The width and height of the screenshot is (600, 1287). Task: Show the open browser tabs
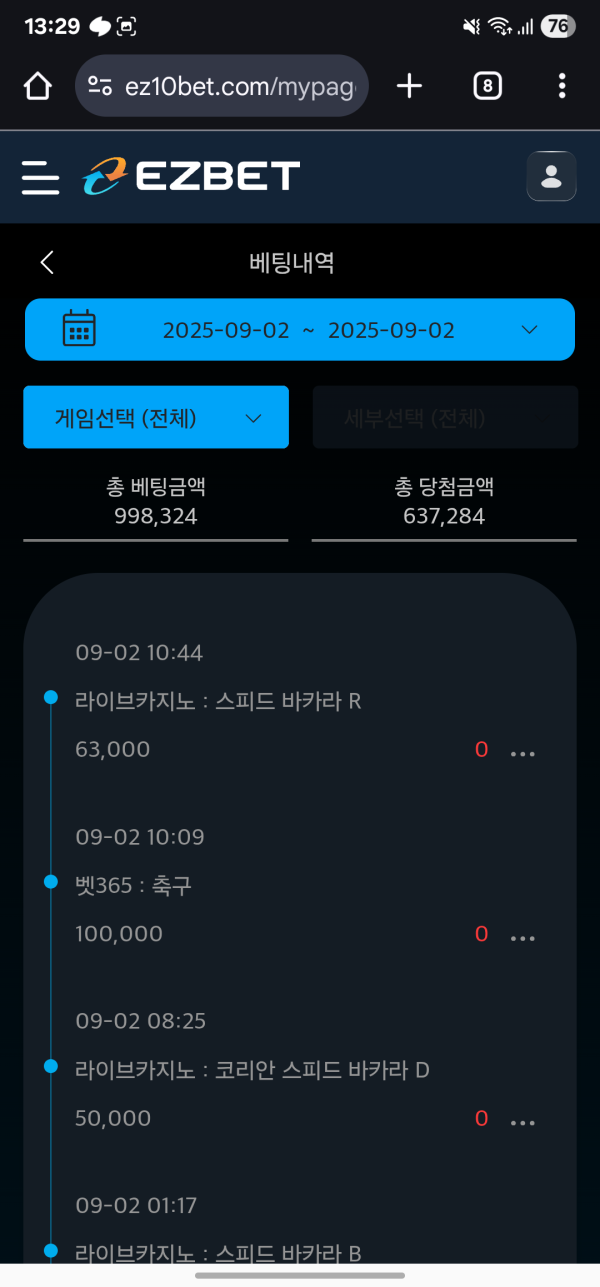click(x=486, y=87)
